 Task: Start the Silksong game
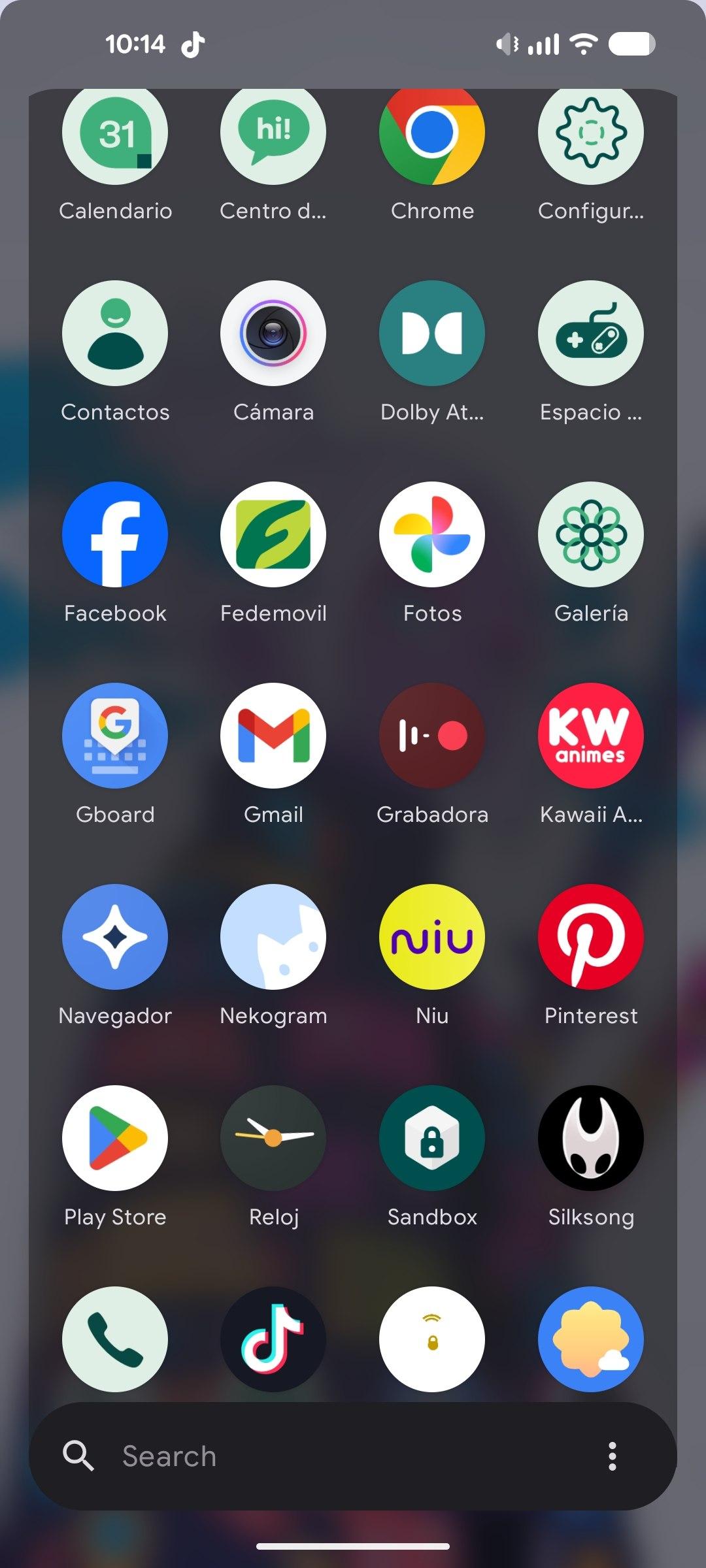(x=591, y=1138)
